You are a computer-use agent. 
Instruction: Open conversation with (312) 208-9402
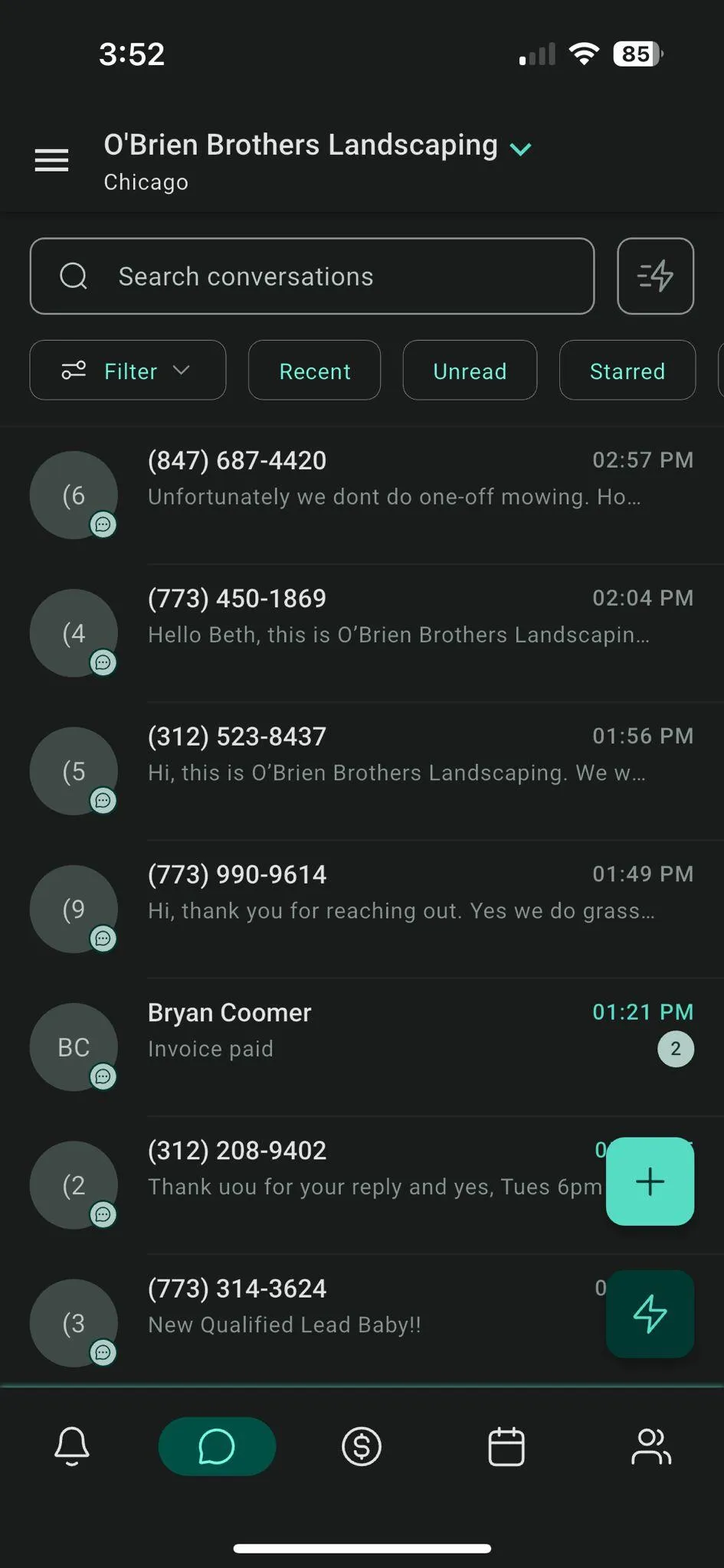[x=306, y=1185]
